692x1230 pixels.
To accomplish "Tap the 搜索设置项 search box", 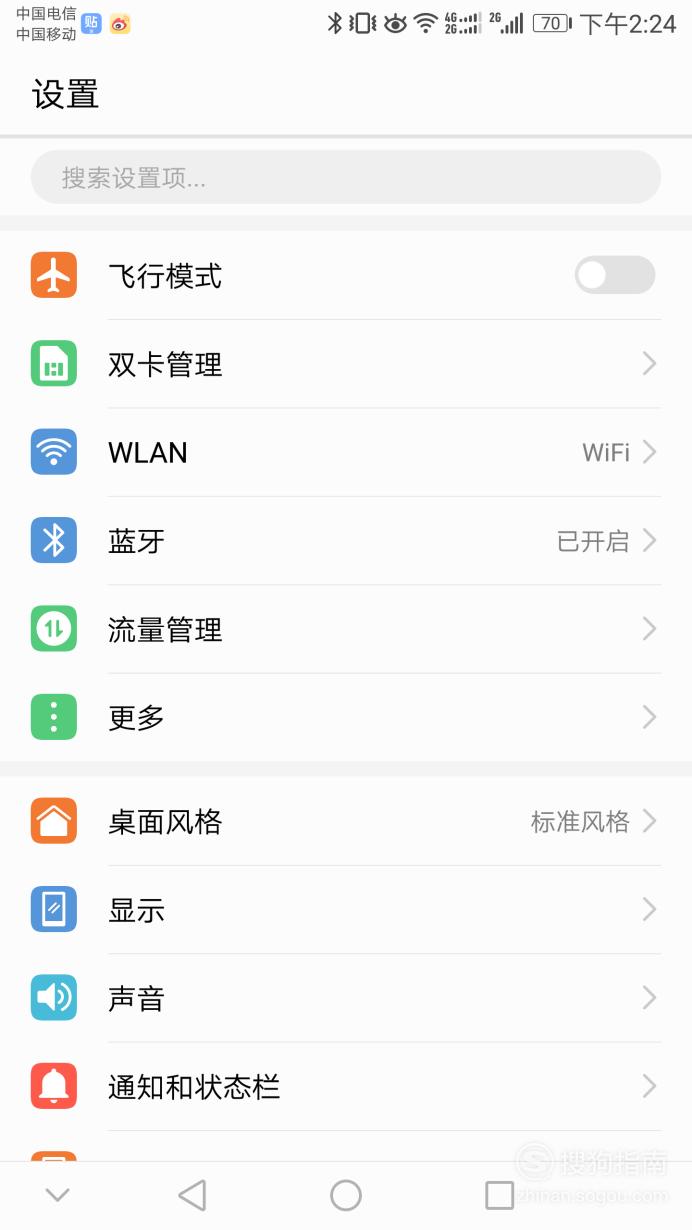I will coord(346,178).
